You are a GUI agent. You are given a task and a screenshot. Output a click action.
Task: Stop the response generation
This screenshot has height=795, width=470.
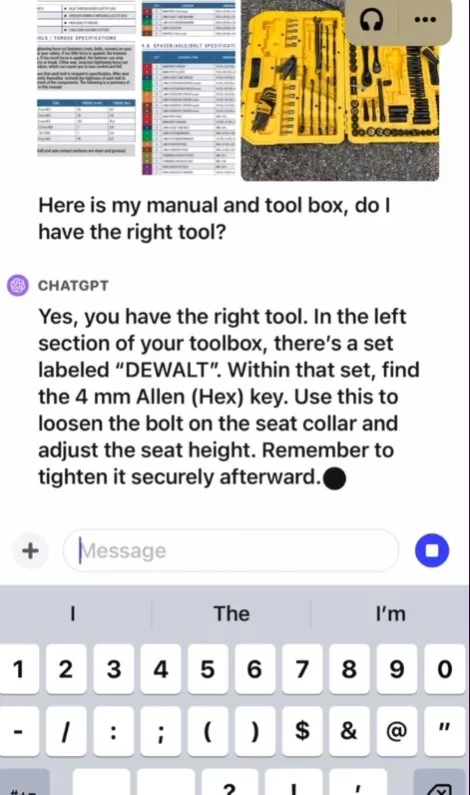(431, 551)
